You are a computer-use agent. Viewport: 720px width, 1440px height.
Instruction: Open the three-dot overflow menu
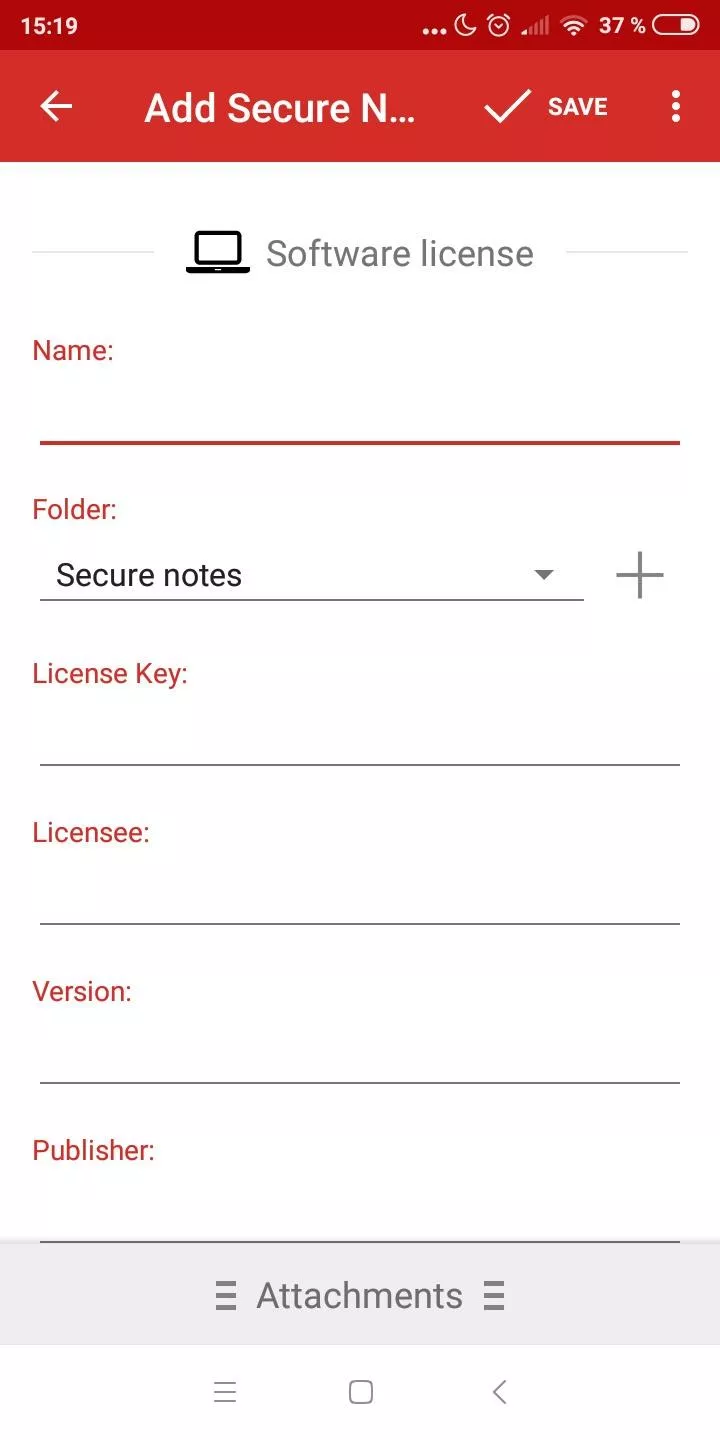[676, 106]
